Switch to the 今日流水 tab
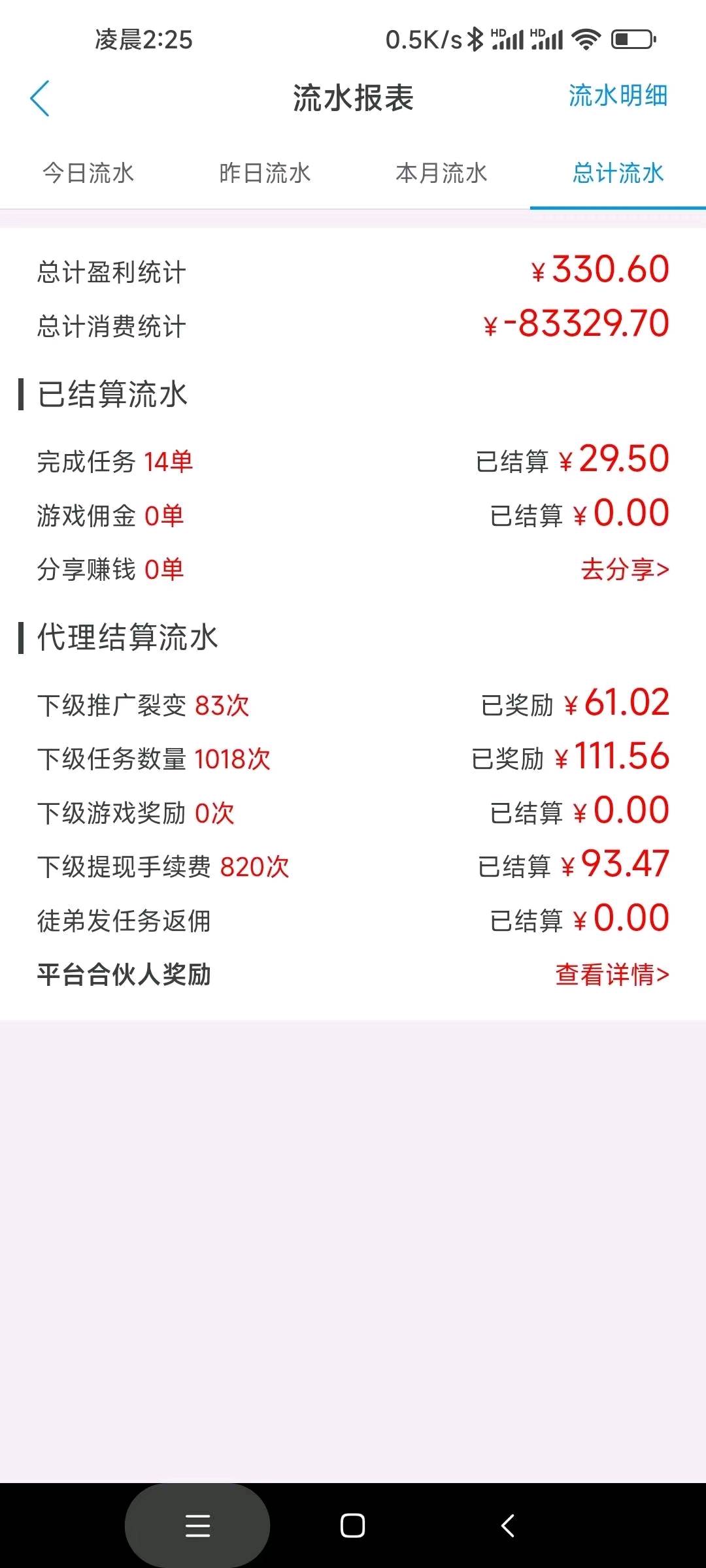The height and width of the screenshot is (1568, 706). 88,173
